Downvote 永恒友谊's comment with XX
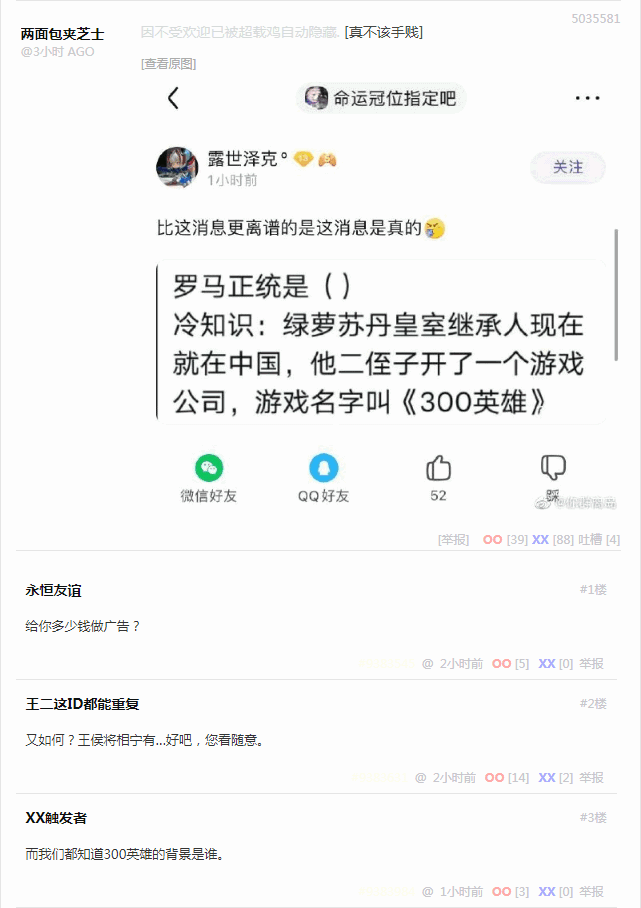641x908 pixels. coord(547,664)
